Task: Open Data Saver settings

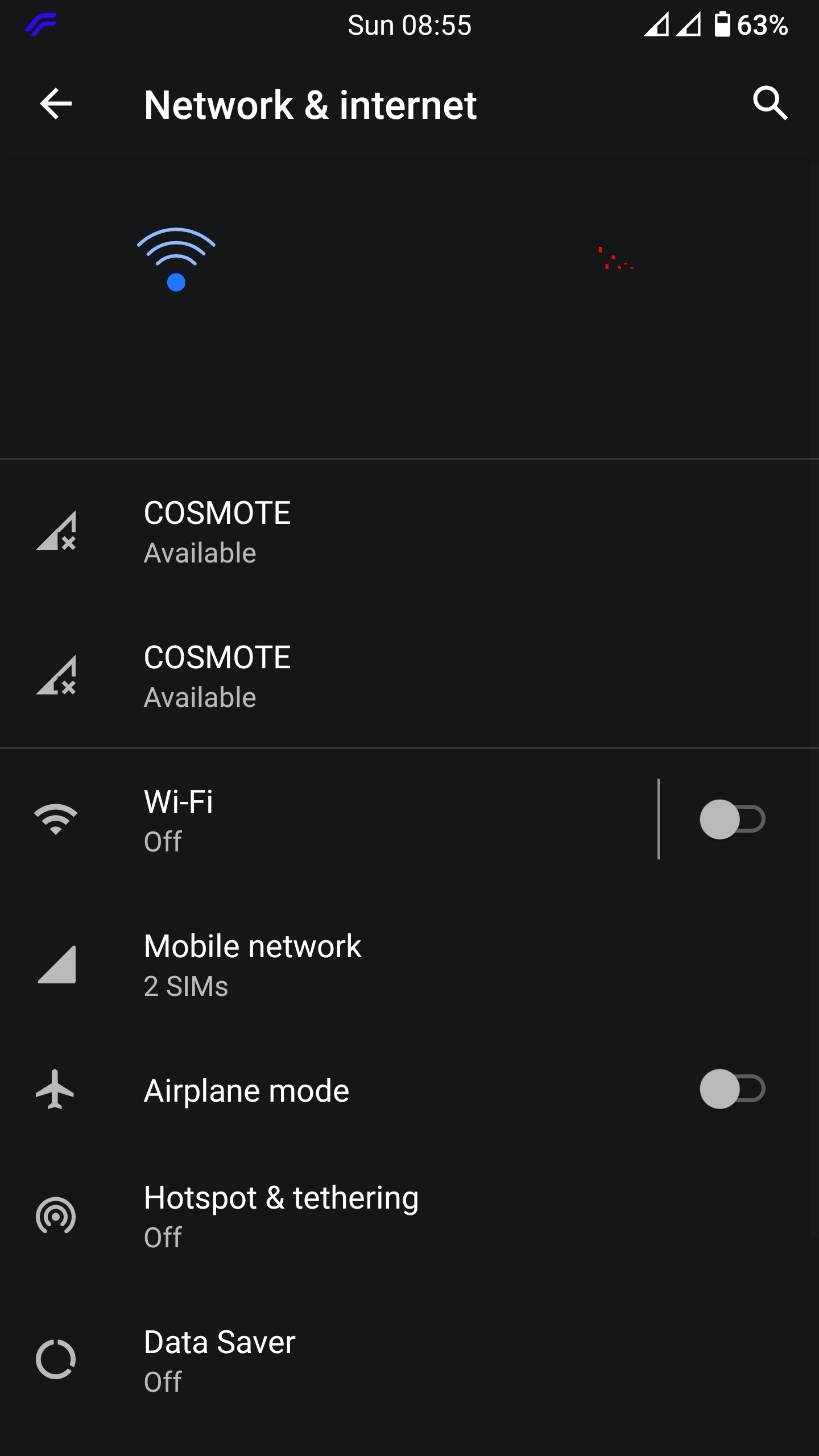Action: [341, 1360]
